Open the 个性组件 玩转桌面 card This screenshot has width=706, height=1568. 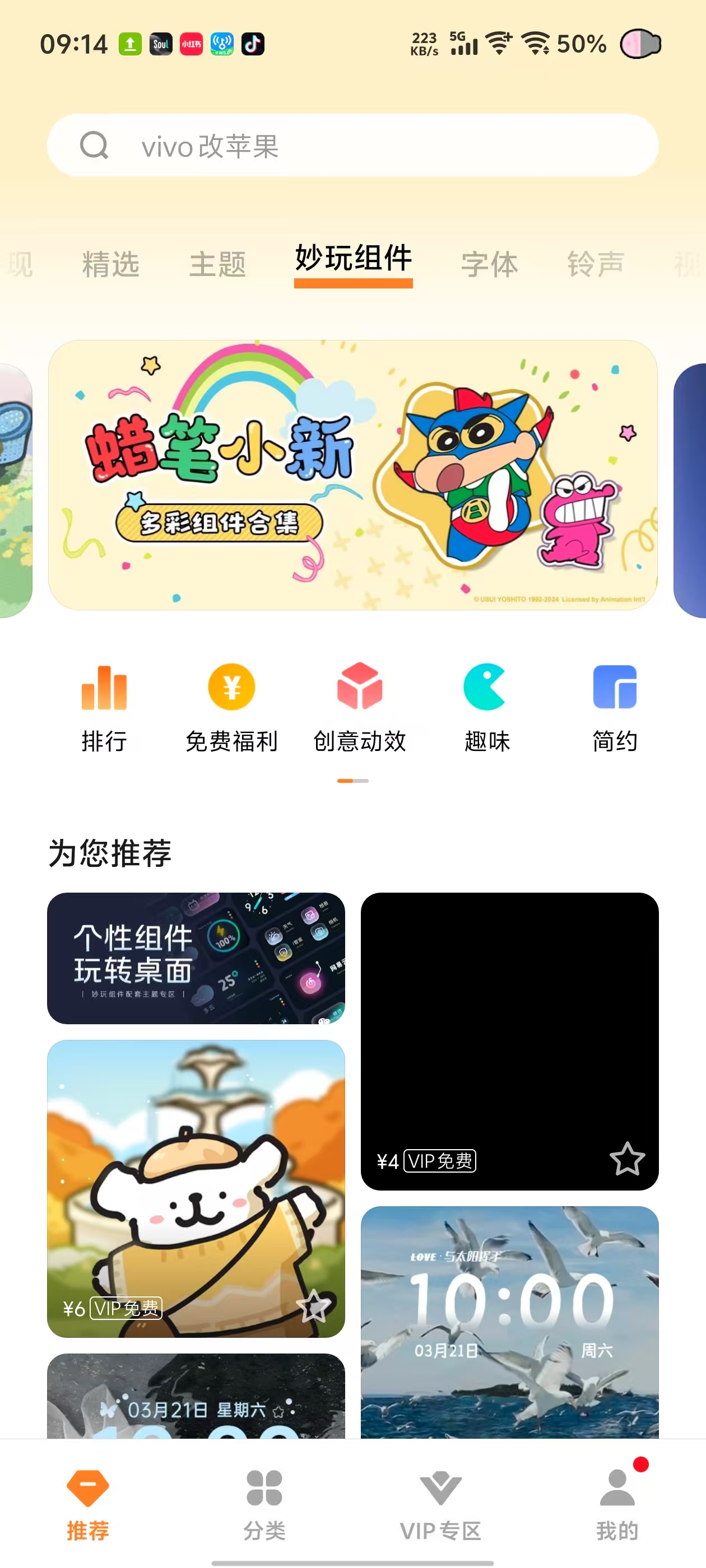(196, 958)
